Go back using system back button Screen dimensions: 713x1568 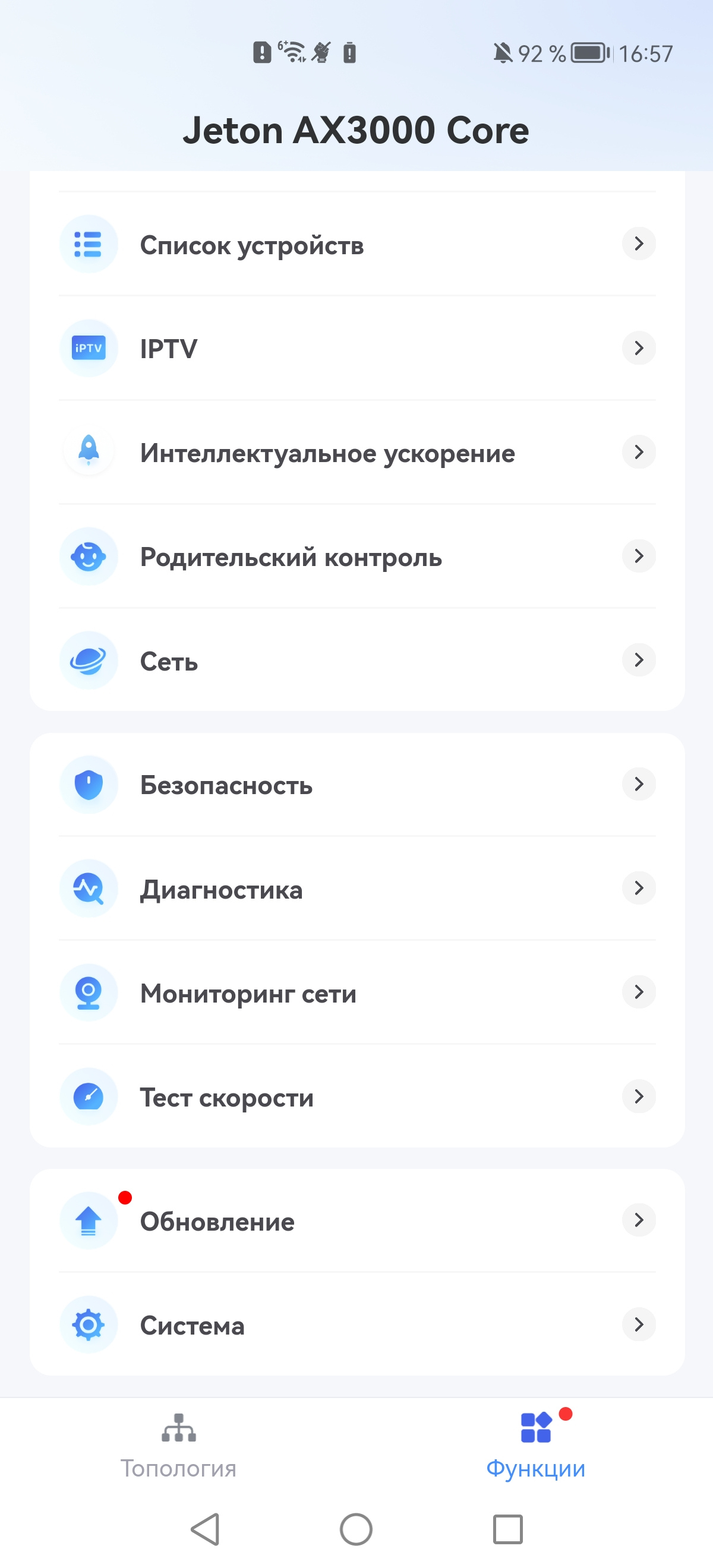pos(205,1529)
